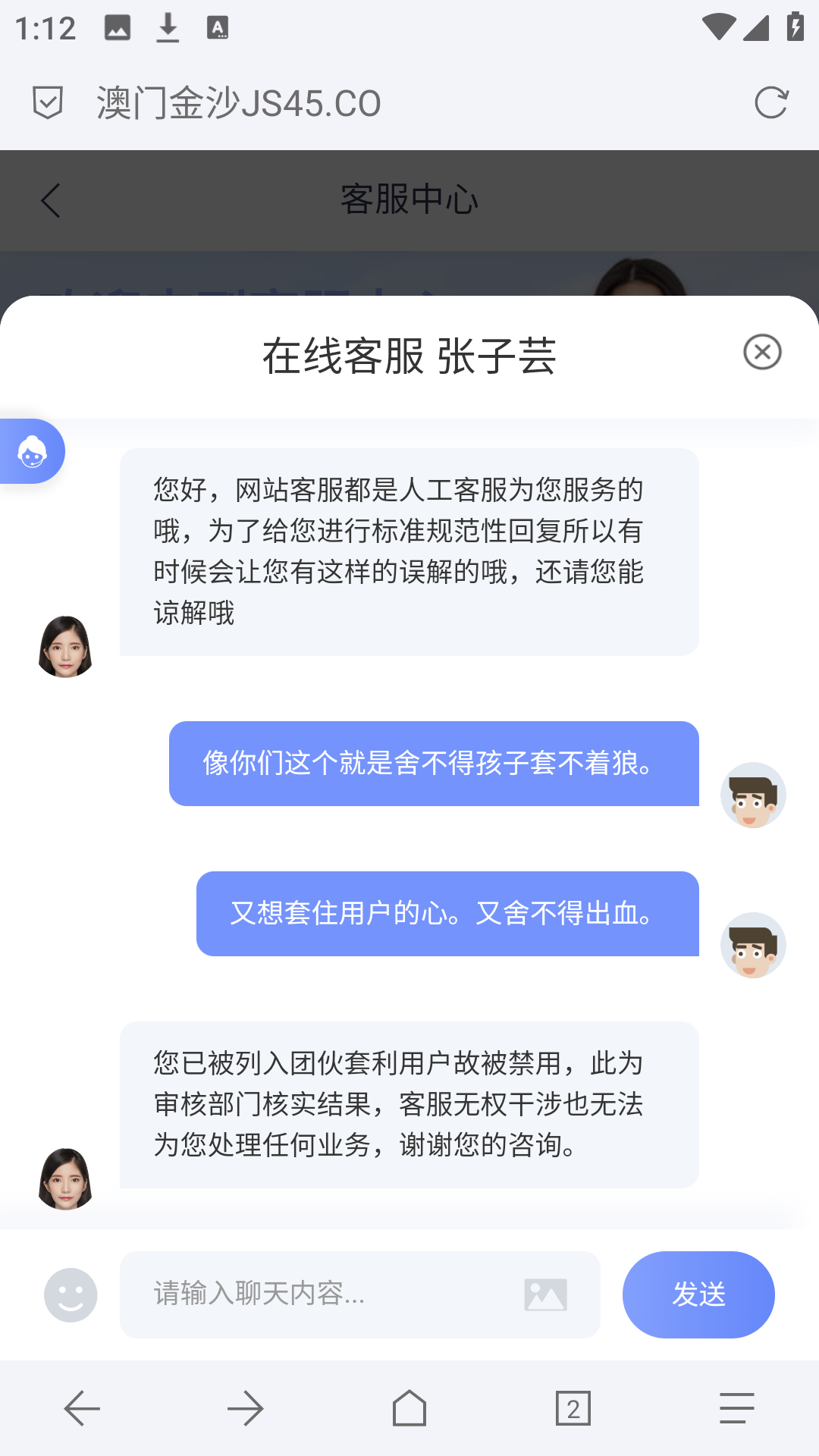Viewport: 819px width, 1456px height.
Task: Tap the user cartoon avatar beside blue message
Action: click(753, 795)
